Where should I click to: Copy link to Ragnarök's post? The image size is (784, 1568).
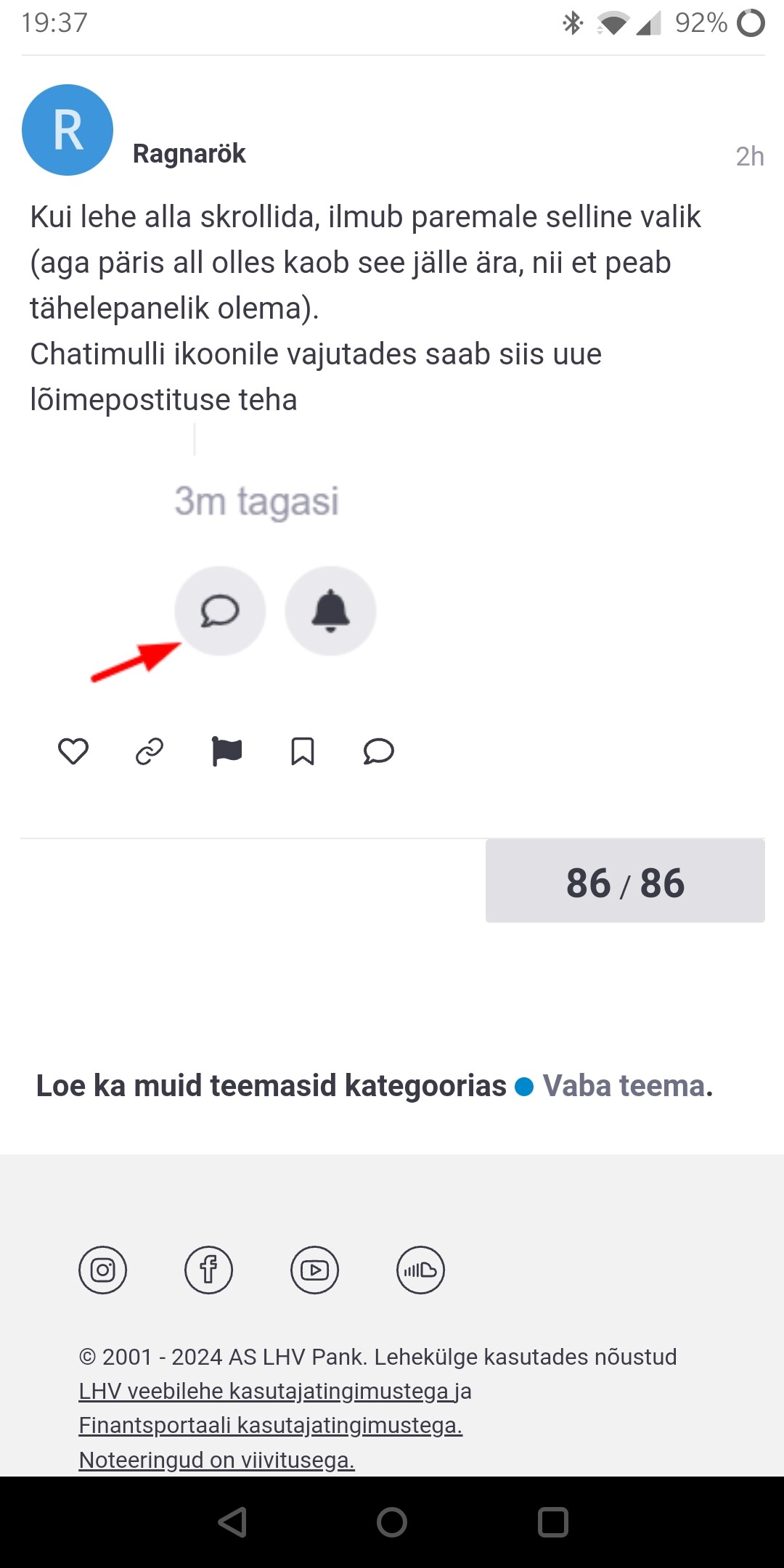point(150,751)
